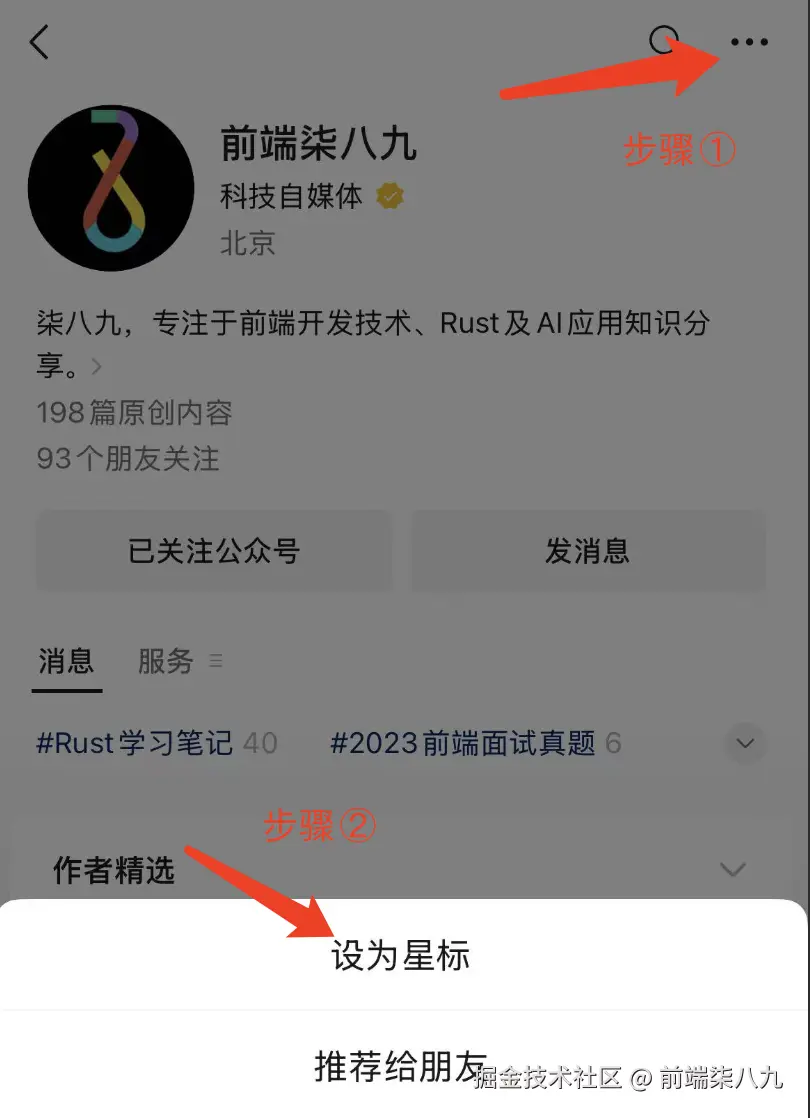Go back using the top-left arrow

tap(40, 43)
